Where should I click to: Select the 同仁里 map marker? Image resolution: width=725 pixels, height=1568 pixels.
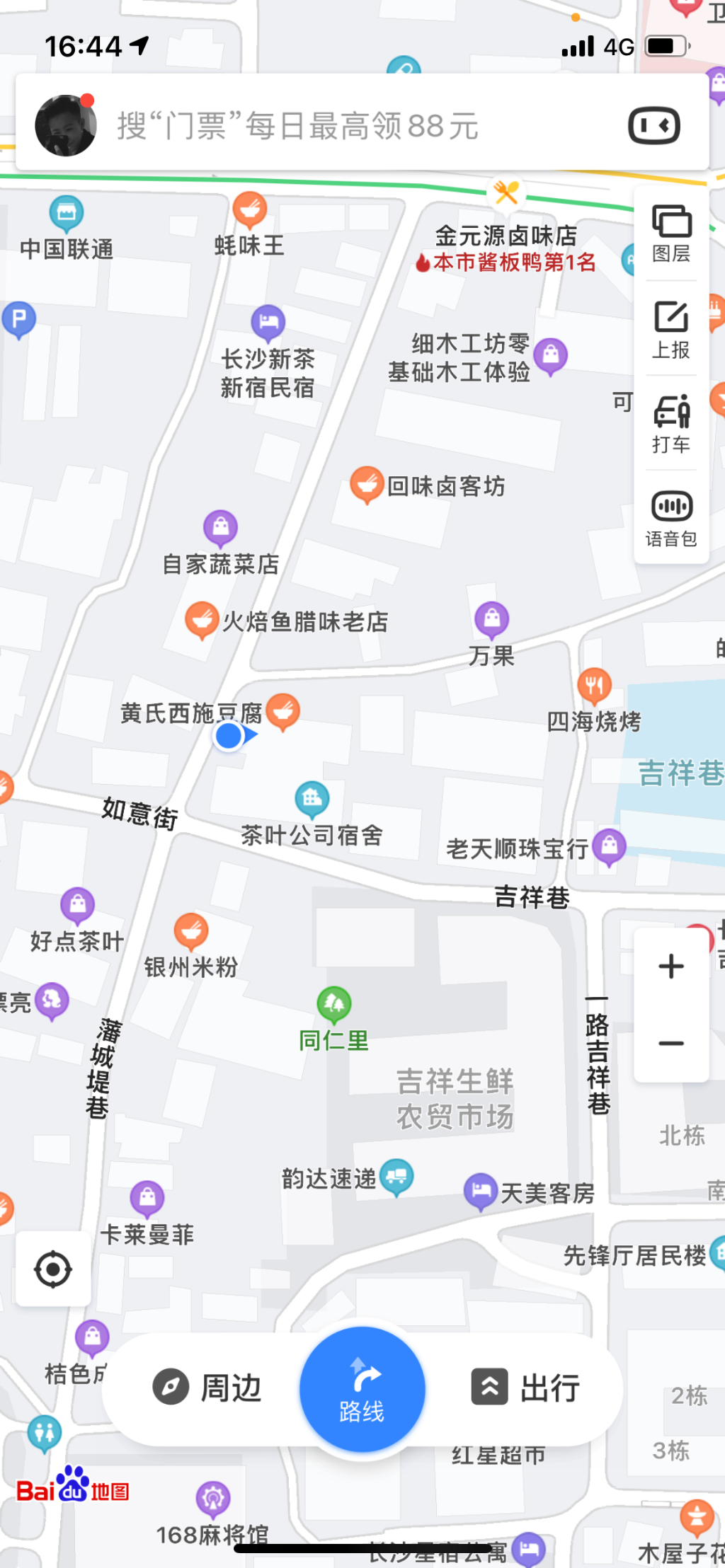(x=333, y=1003)
